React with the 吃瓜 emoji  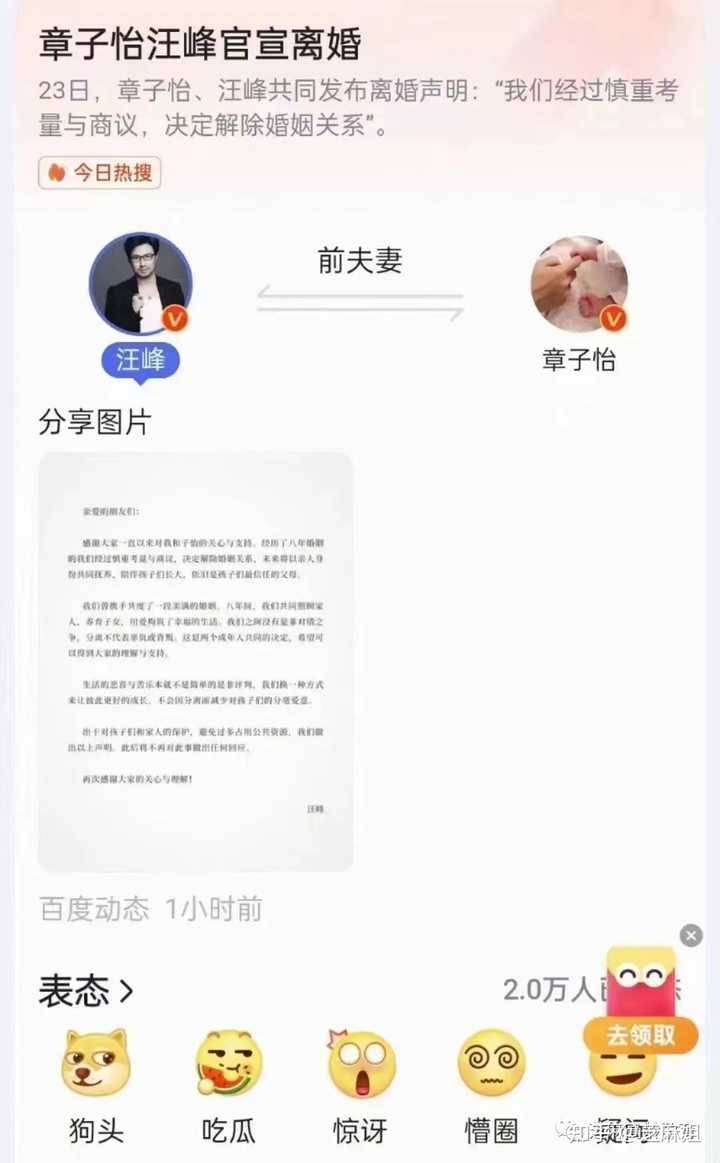click(228, 1064)
